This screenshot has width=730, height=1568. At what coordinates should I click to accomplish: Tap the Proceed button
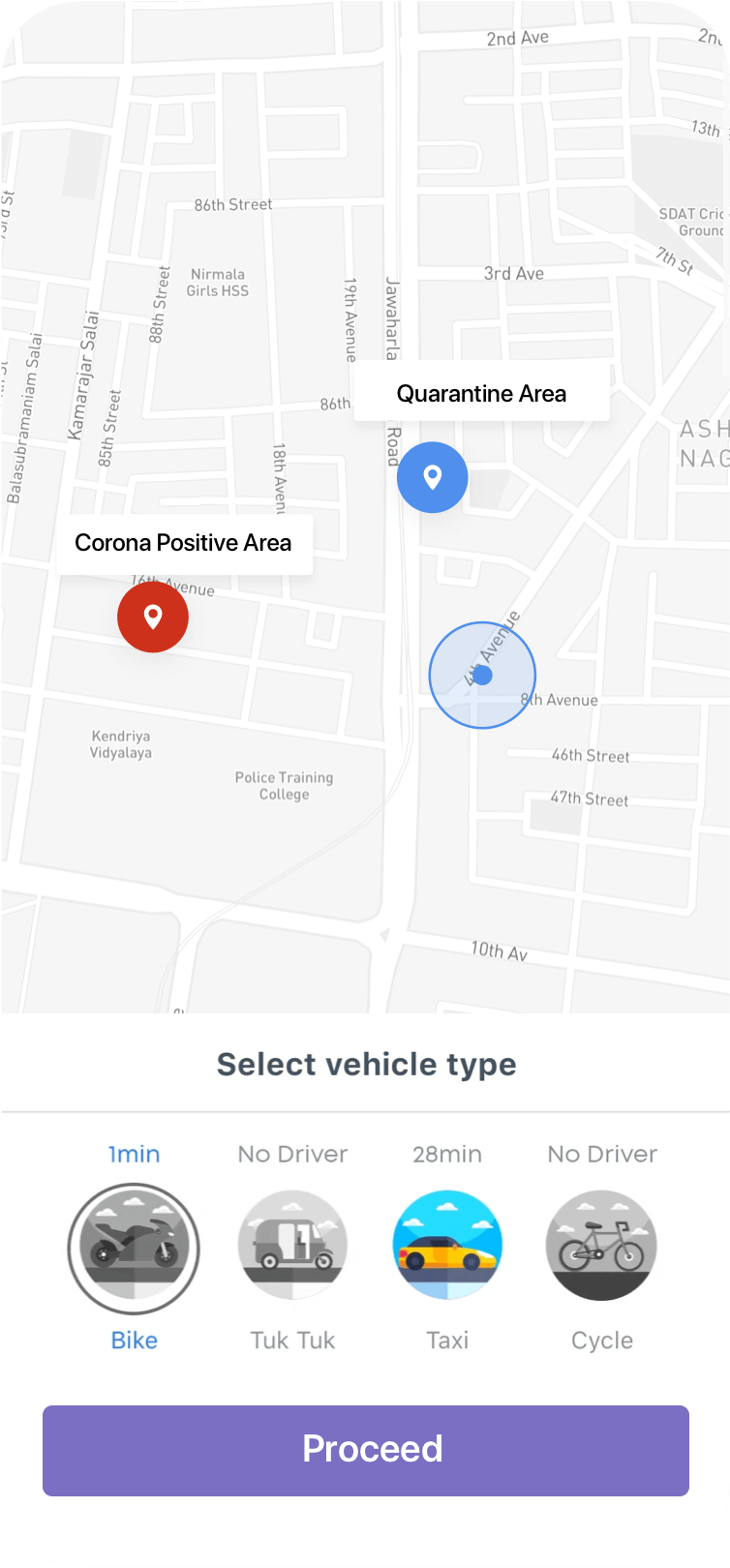[x=366, y=1450]
